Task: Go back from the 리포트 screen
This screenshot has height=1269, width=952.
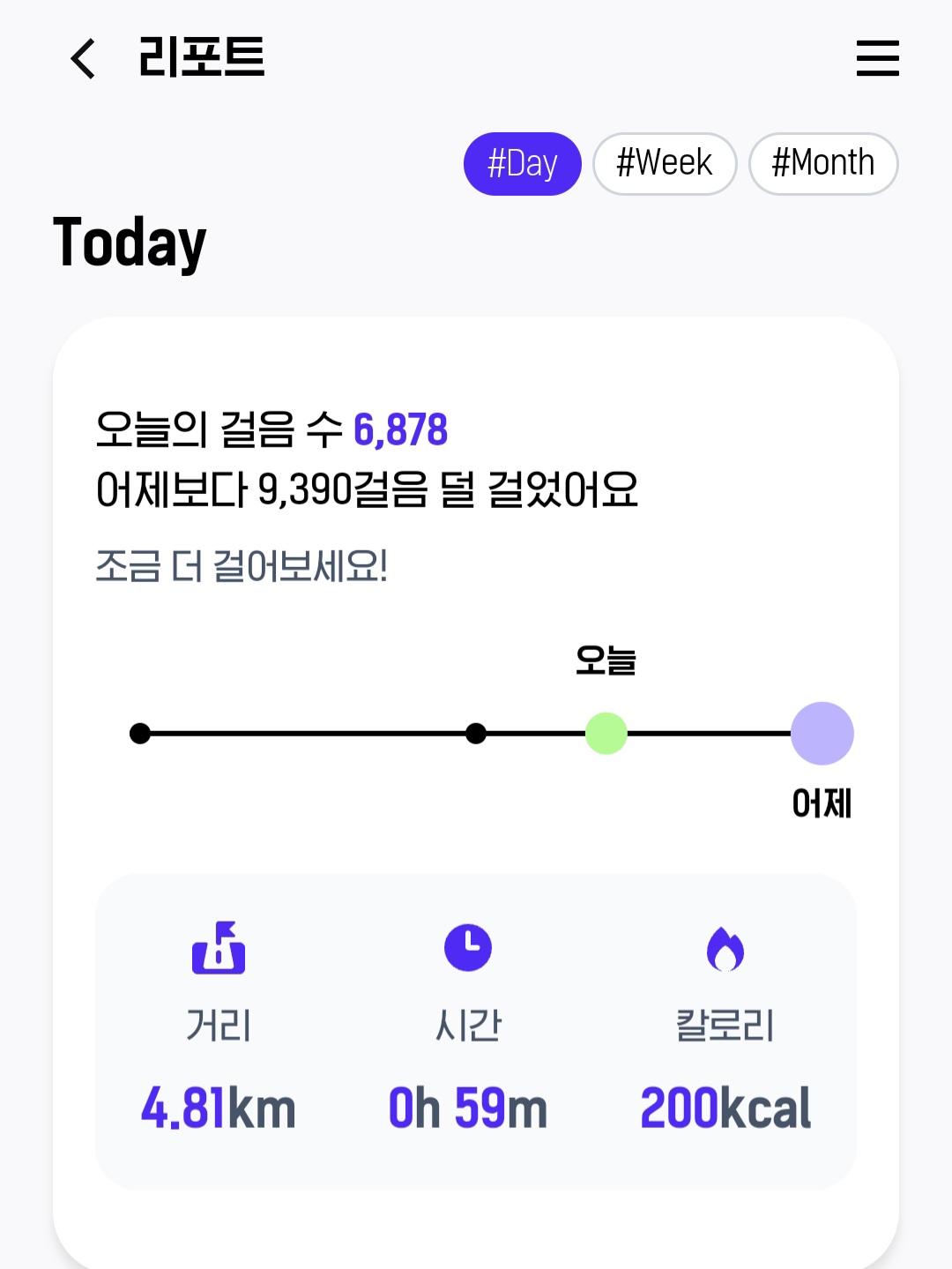Action: coord(83,59)
